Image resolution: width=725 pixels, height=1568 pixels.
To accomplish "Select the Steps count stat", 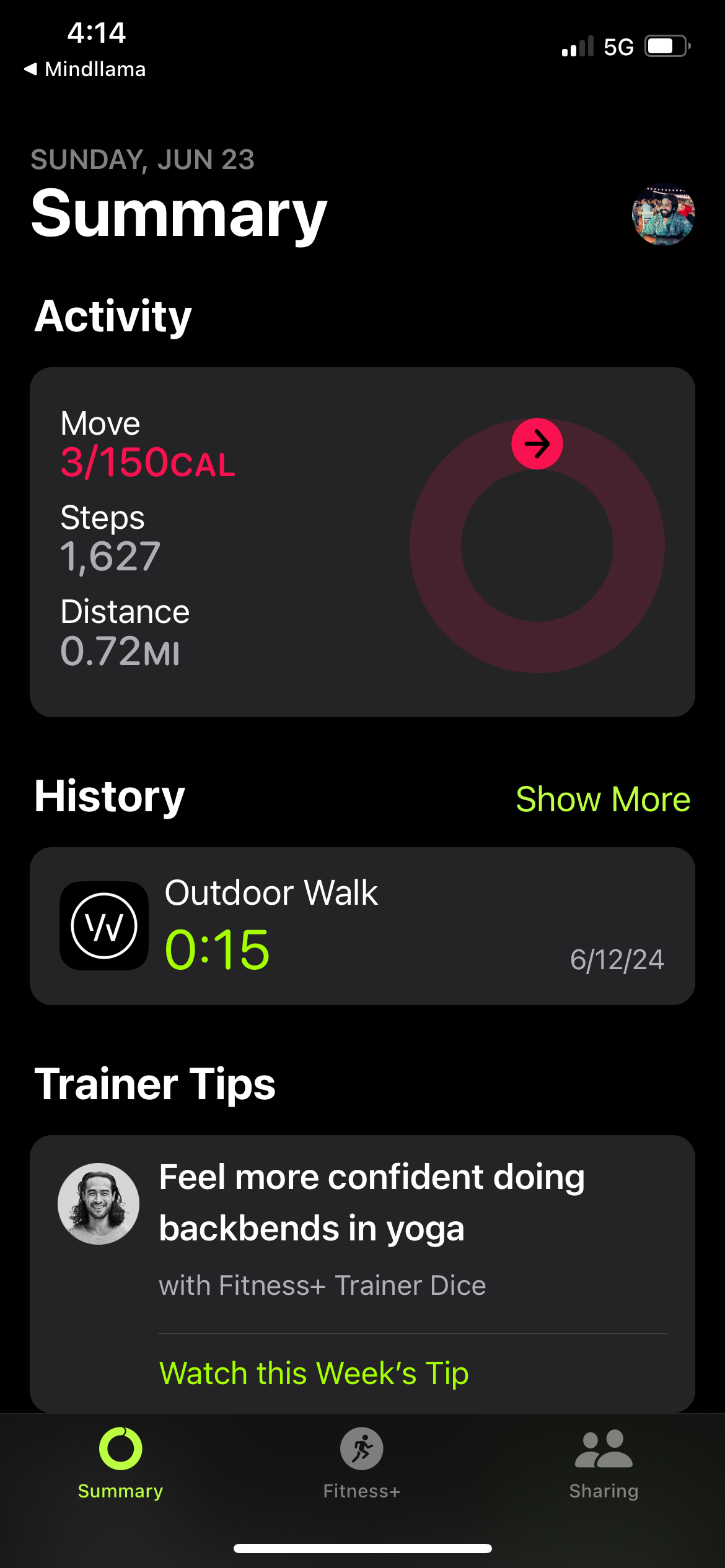I will point(110,557).
